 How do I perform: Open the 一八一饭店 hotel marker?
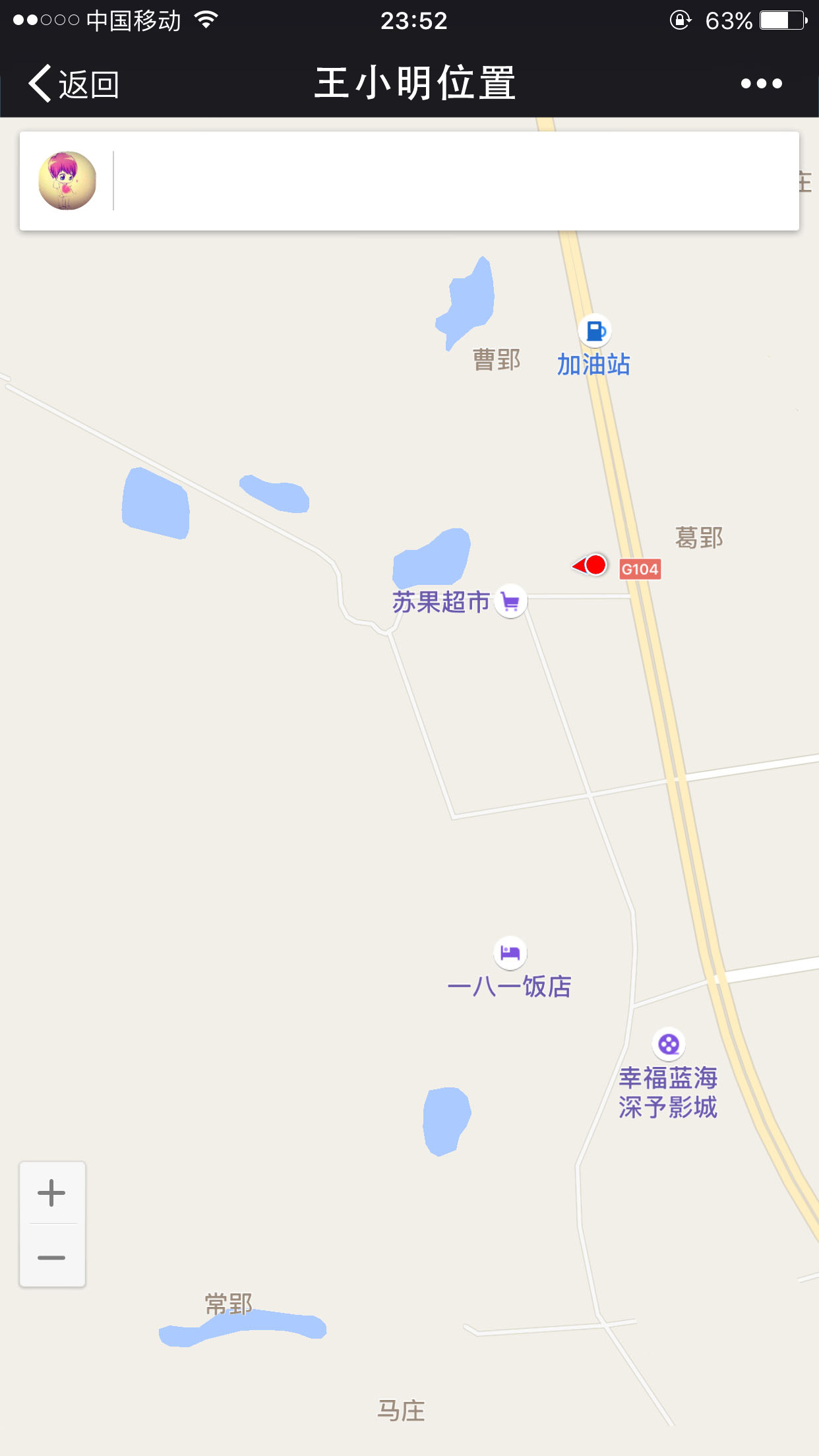pyautogui.click(x=510, y=953)
